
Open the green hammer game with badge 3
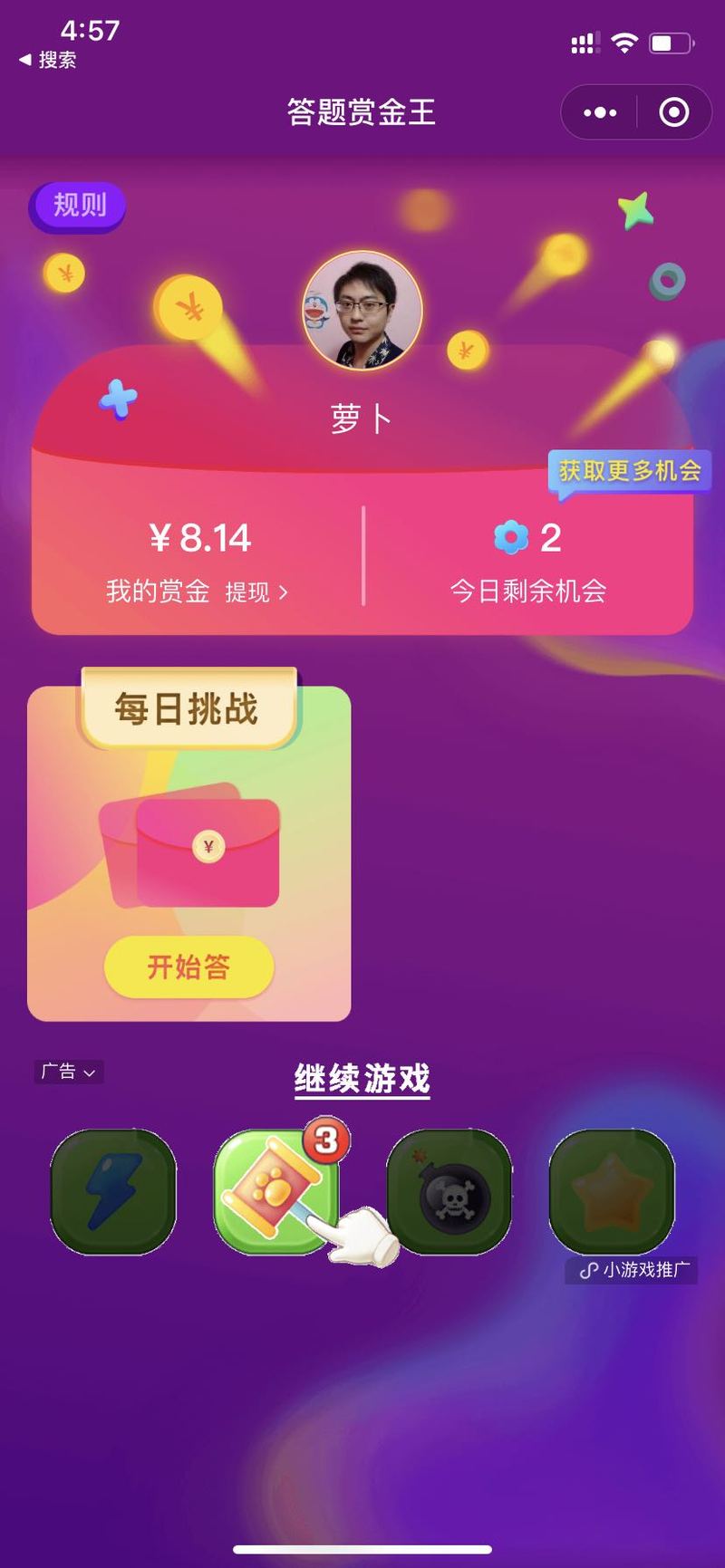pyautogui.click(x=275, y=1191)
